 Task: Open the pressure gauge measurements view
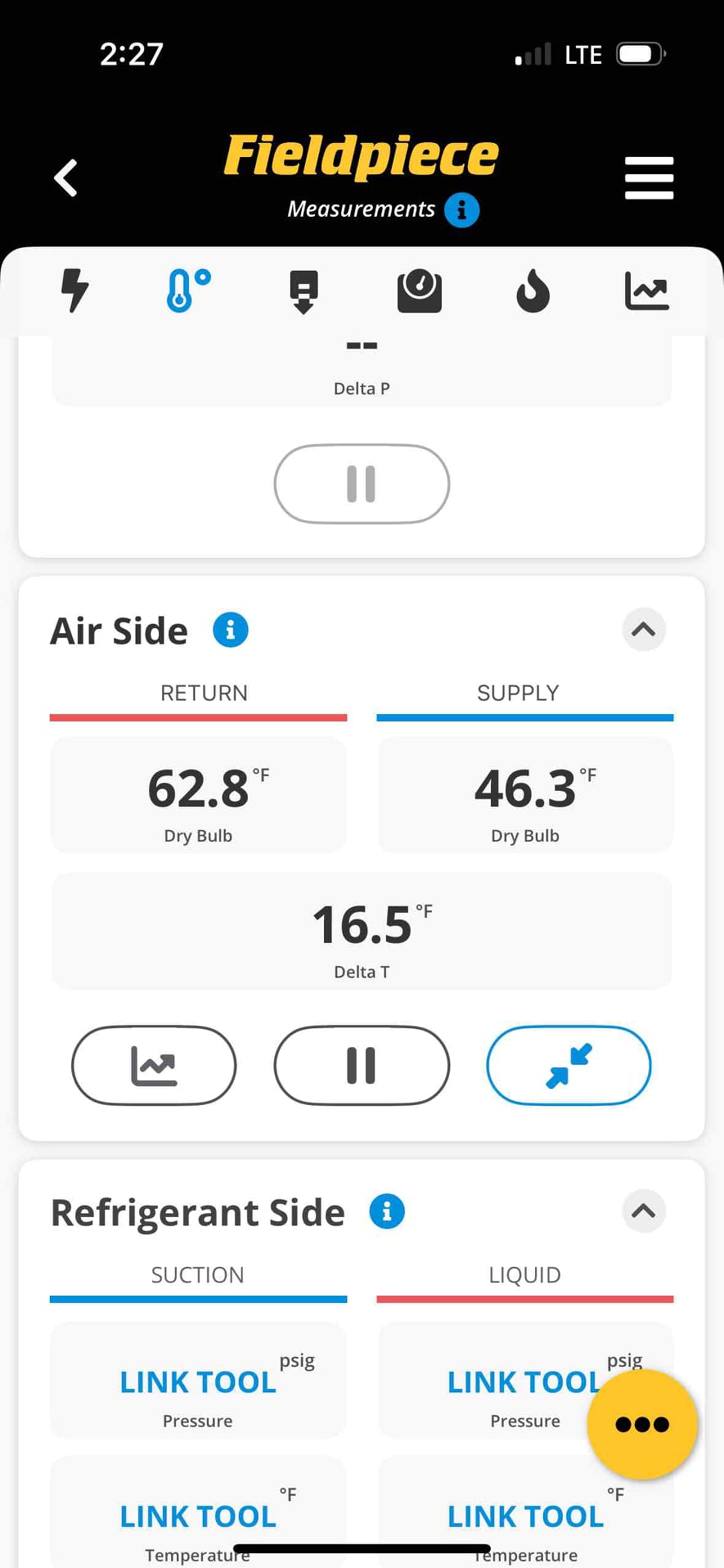click(419, 290)
